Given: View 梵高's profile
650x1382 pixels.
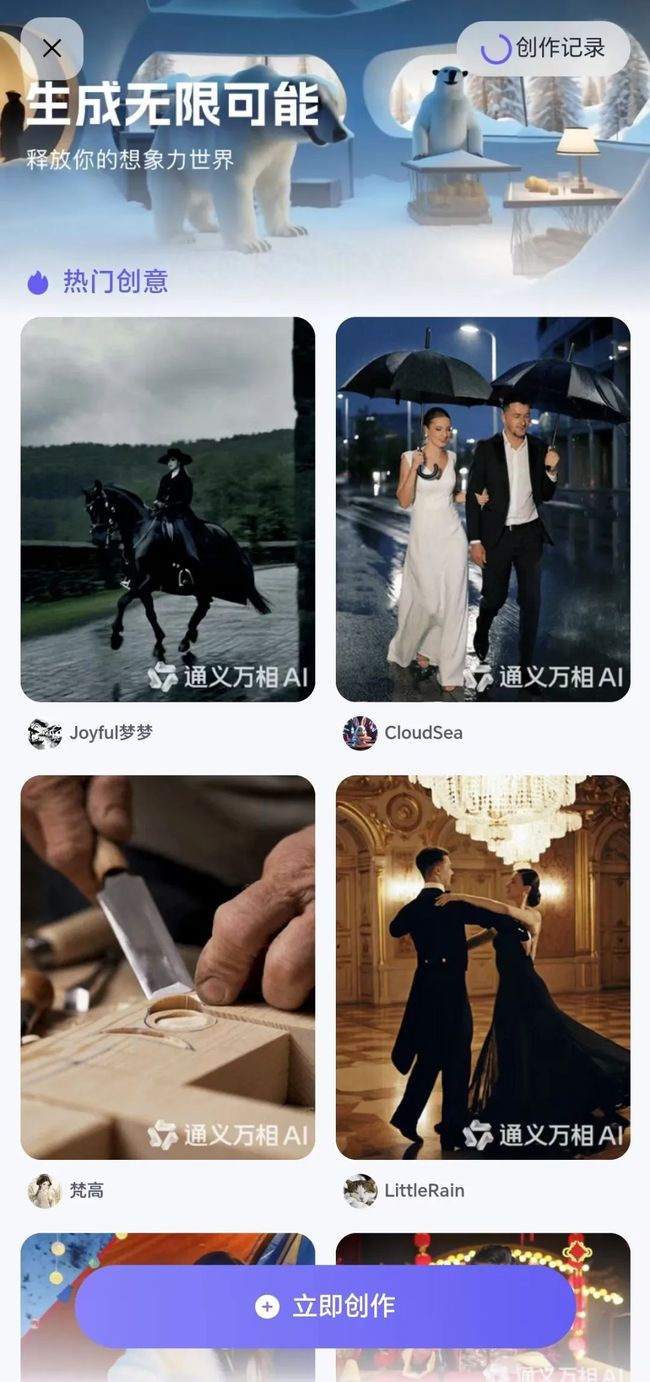Looking at the screenshot, I should tap(66, 1191).
